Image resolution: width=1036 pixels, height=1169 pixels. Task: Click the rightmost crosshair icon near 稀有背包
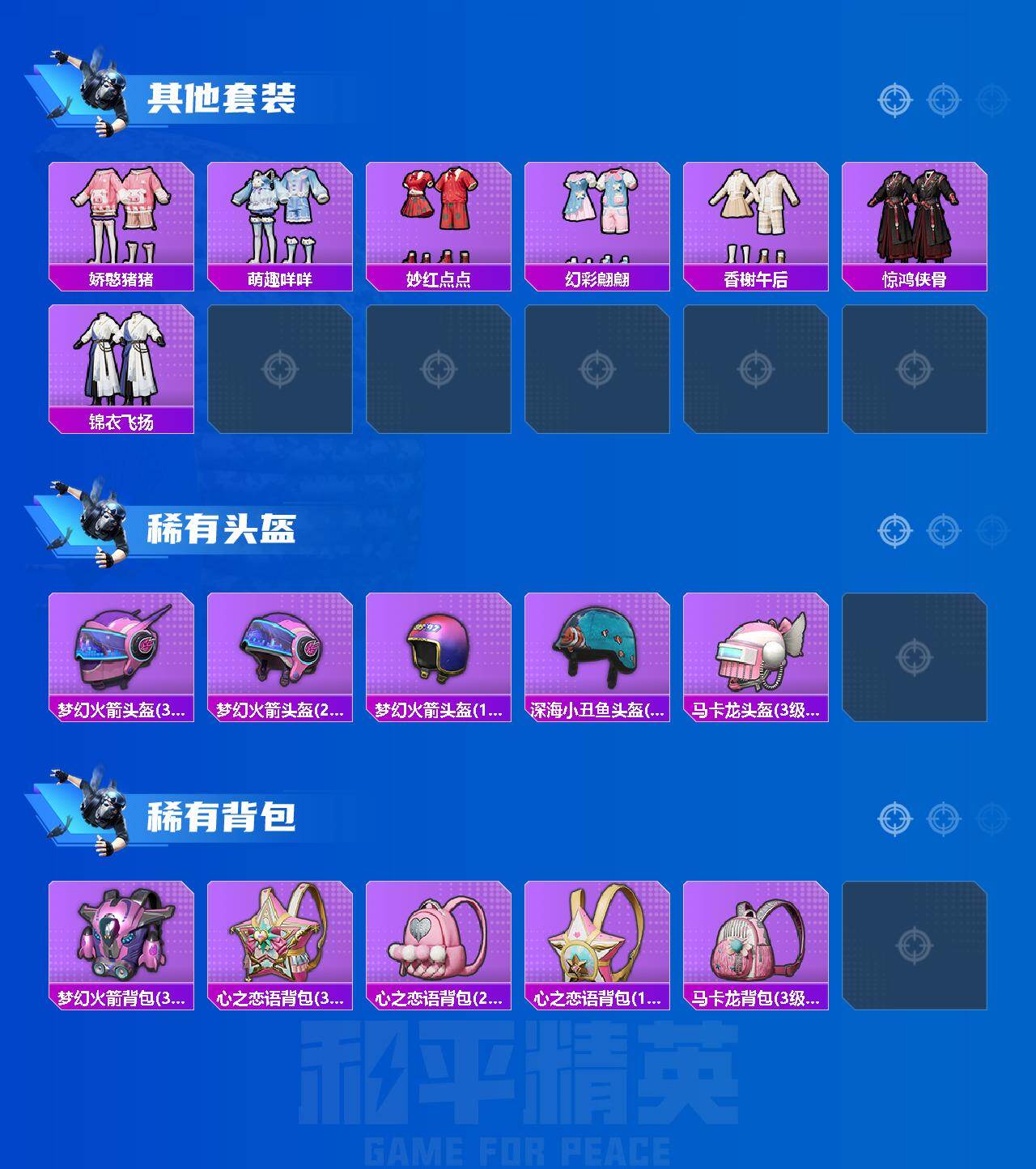click(x=989, y=819)
